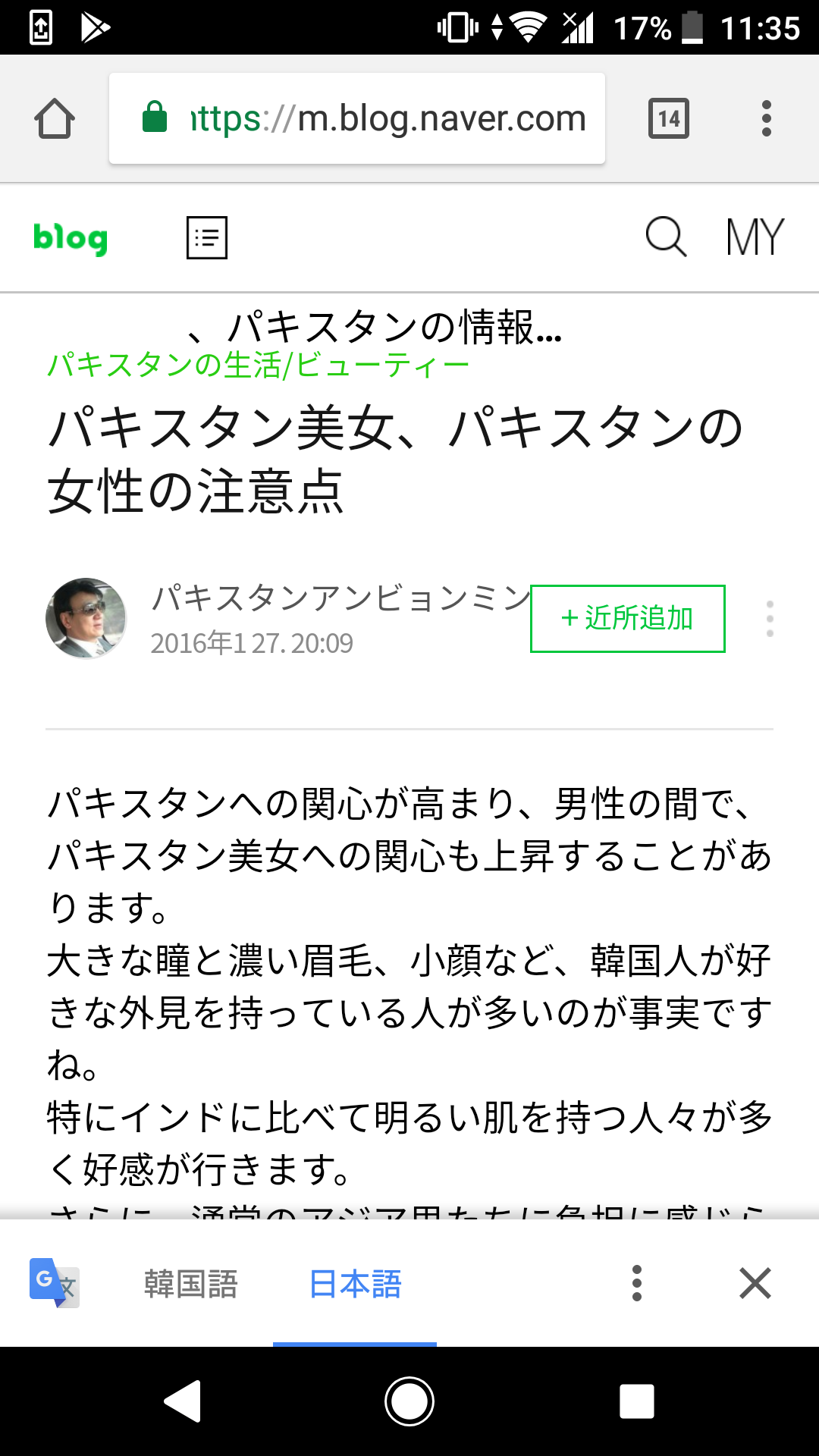The image size is (819, 1456).
Task: Open post options beside 近所追加
Action: click(770, 618)
